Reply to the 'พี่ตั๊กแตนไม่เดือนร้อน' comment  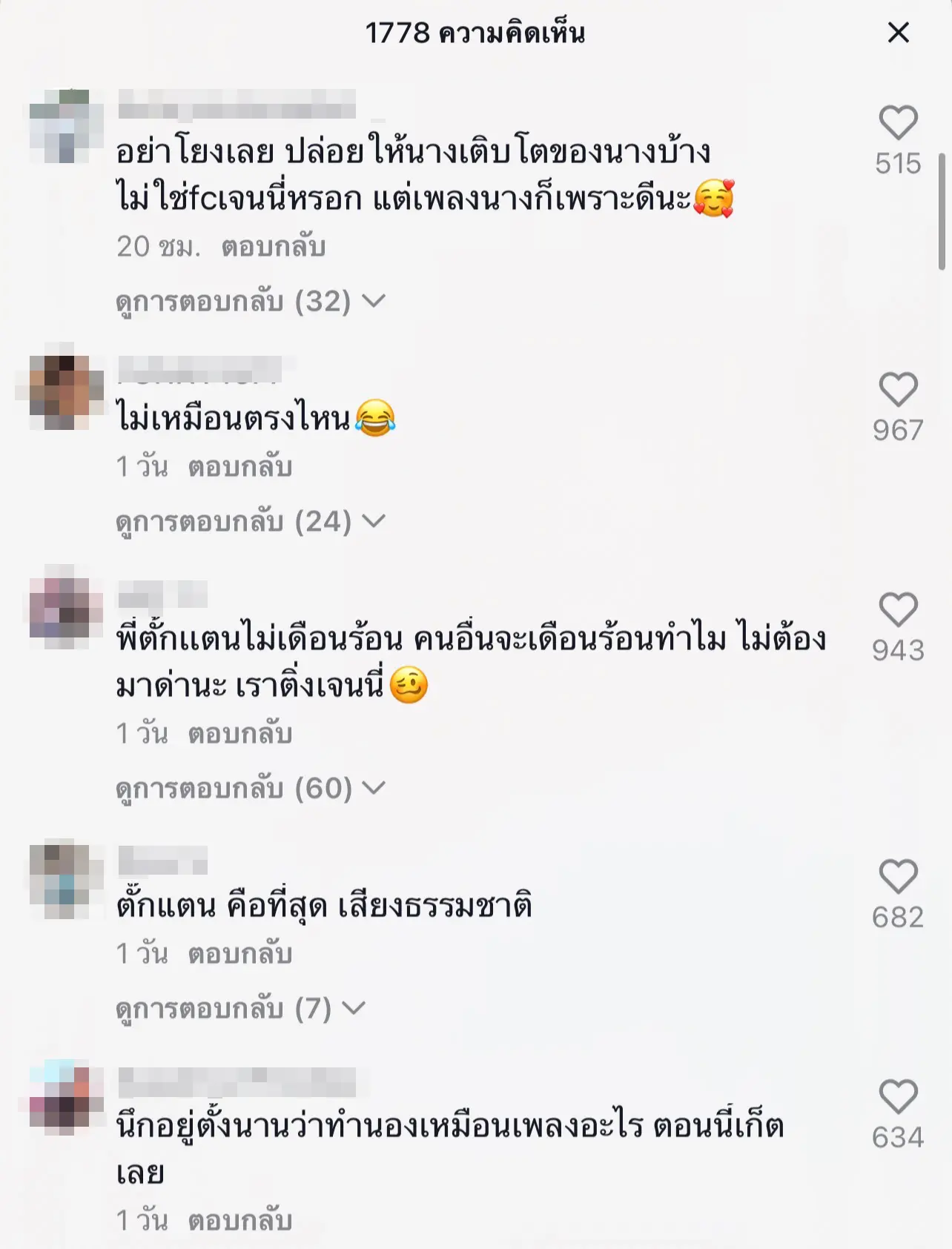tap(240, 734)
